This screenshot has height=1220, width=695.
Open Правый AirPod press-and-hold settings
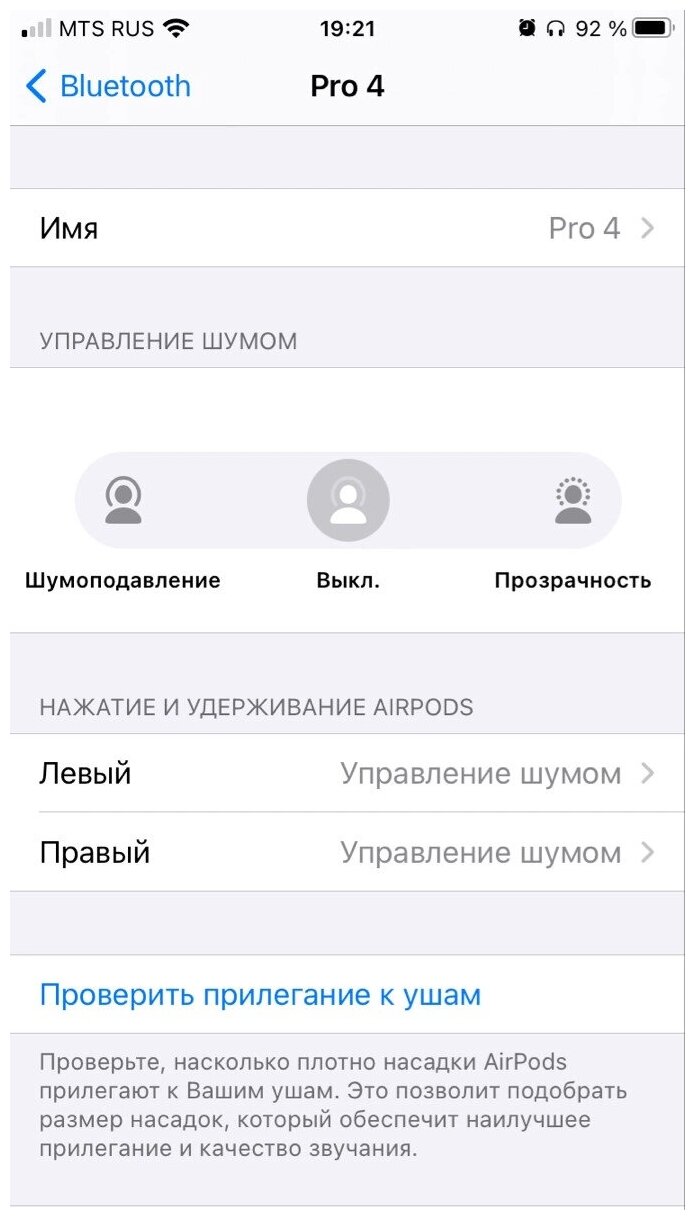[x=347, y=853]
